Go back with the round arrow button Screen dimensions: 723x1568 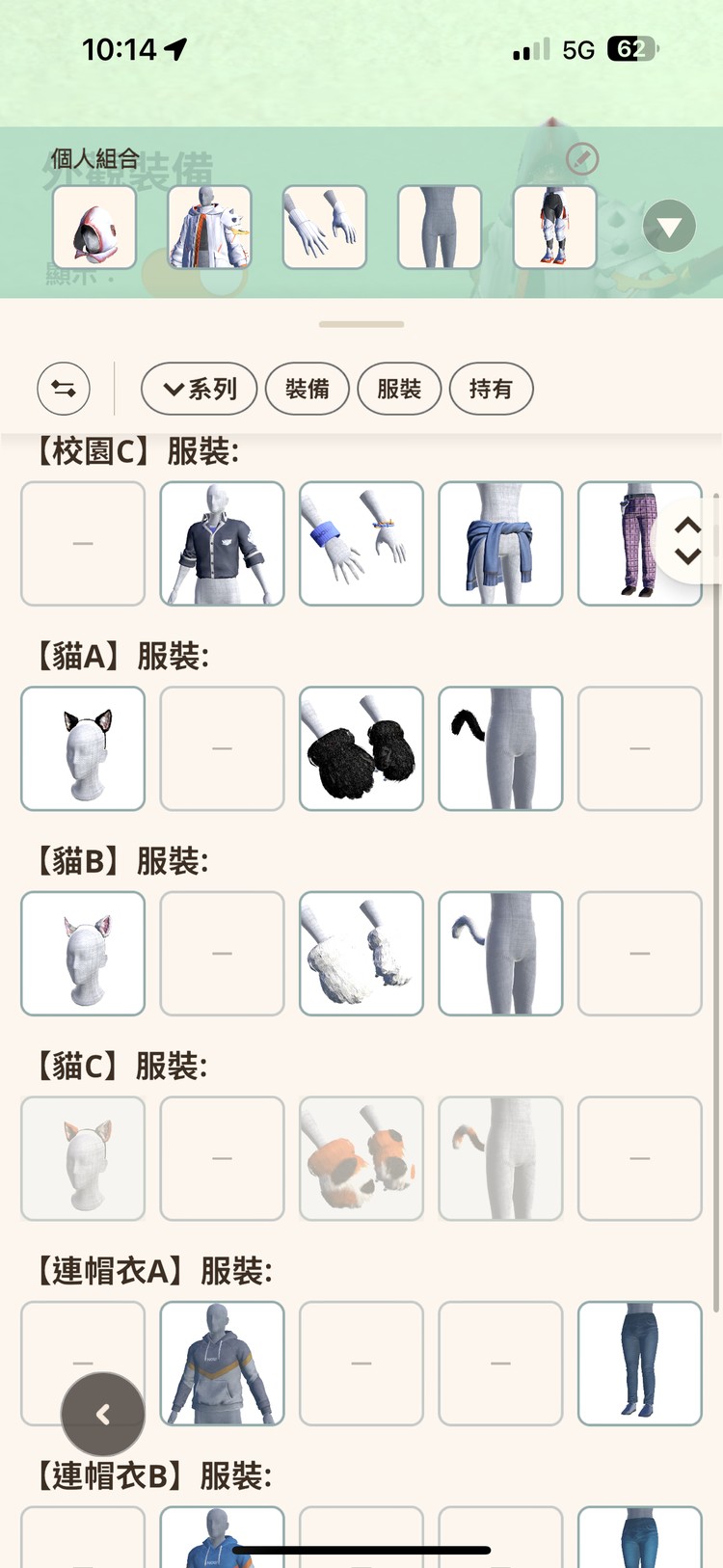pyautogui.click(x=103, y=1414)
